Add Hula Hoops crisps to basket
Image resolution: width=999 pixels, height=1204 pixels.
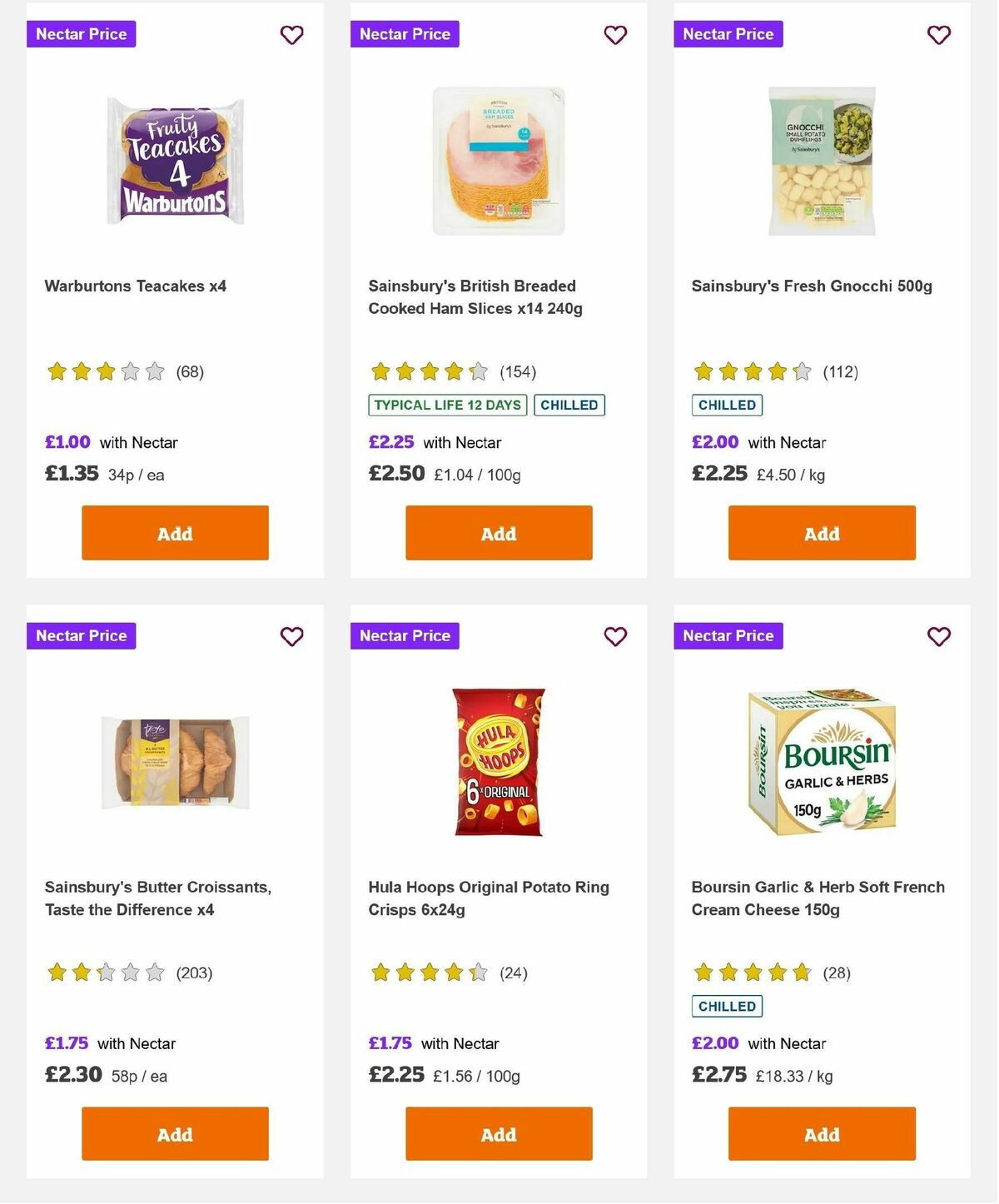pos(498,1133)
